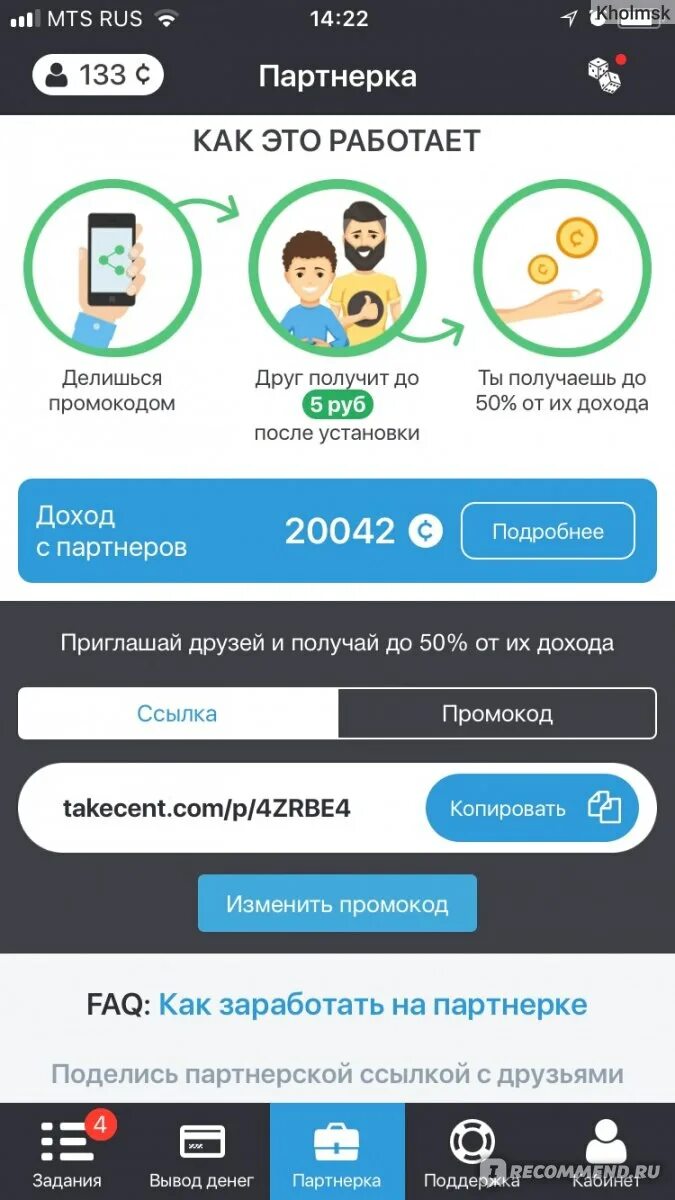Copy the referral link with Копировать
This screenshot has height=1200, width=675.
coord(532,808)
